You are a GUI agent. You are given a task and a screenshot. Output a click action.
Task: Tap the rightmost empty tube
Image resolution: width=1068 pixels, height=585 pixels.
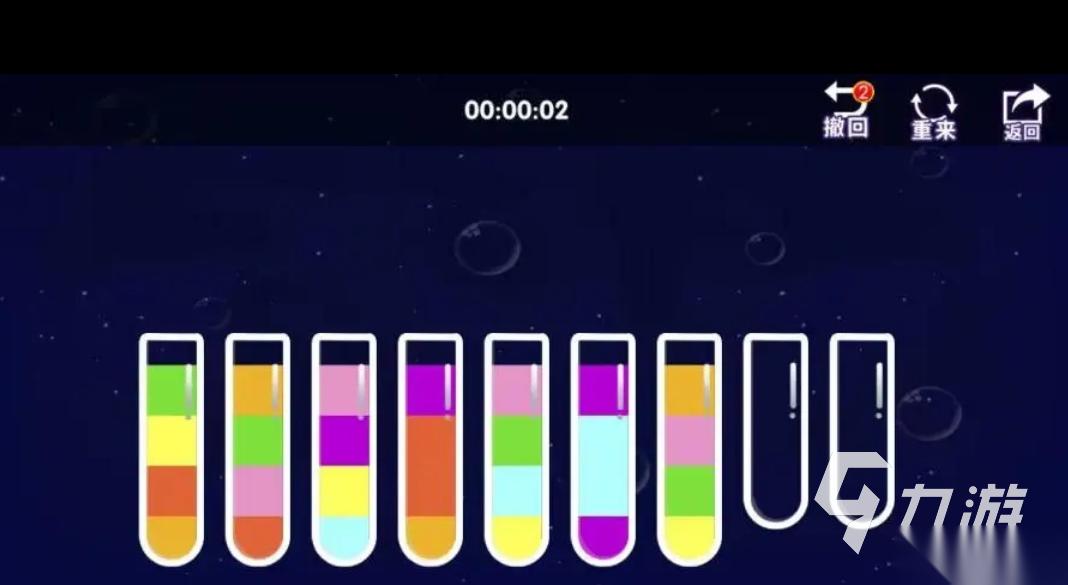pos(862,430)
